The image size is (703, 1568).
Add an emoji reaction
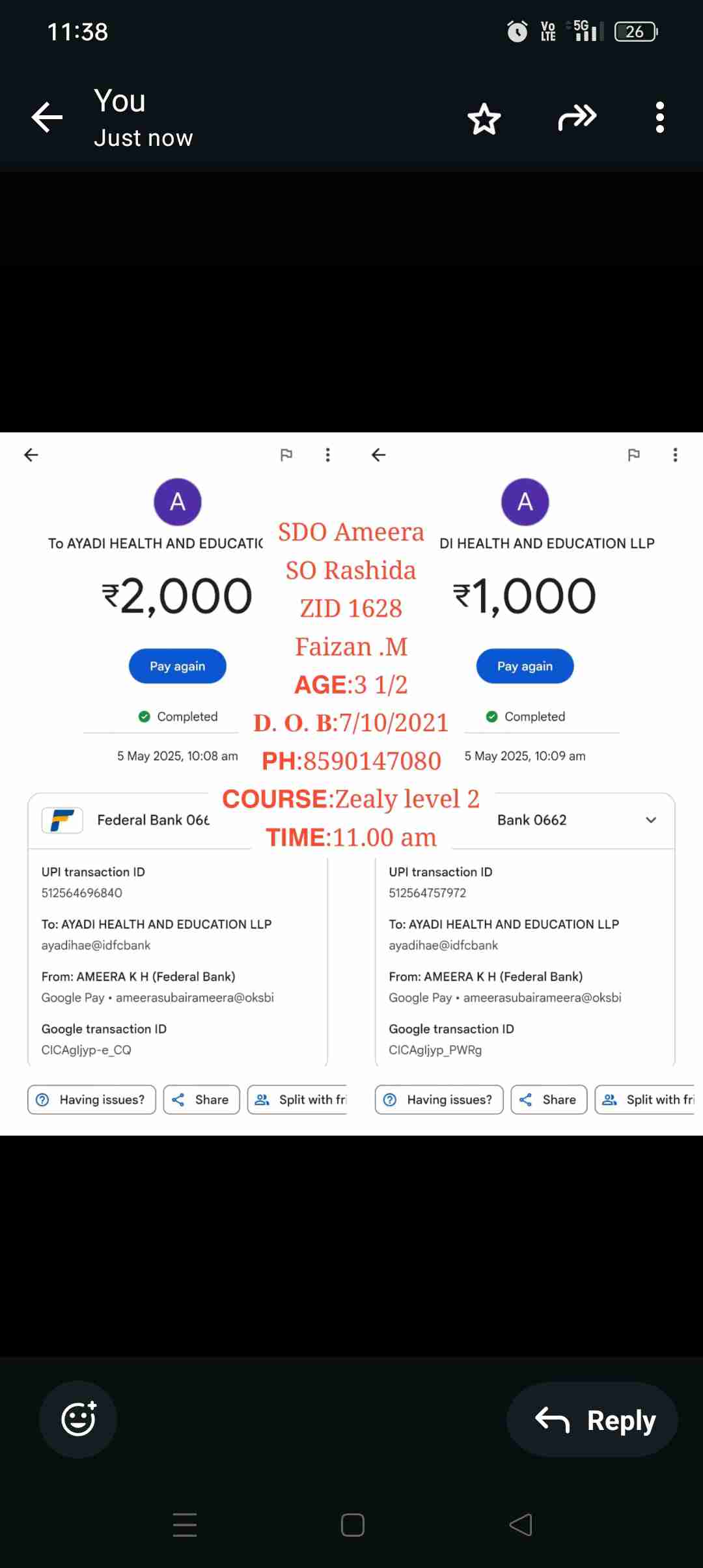tap(78, 1419)
